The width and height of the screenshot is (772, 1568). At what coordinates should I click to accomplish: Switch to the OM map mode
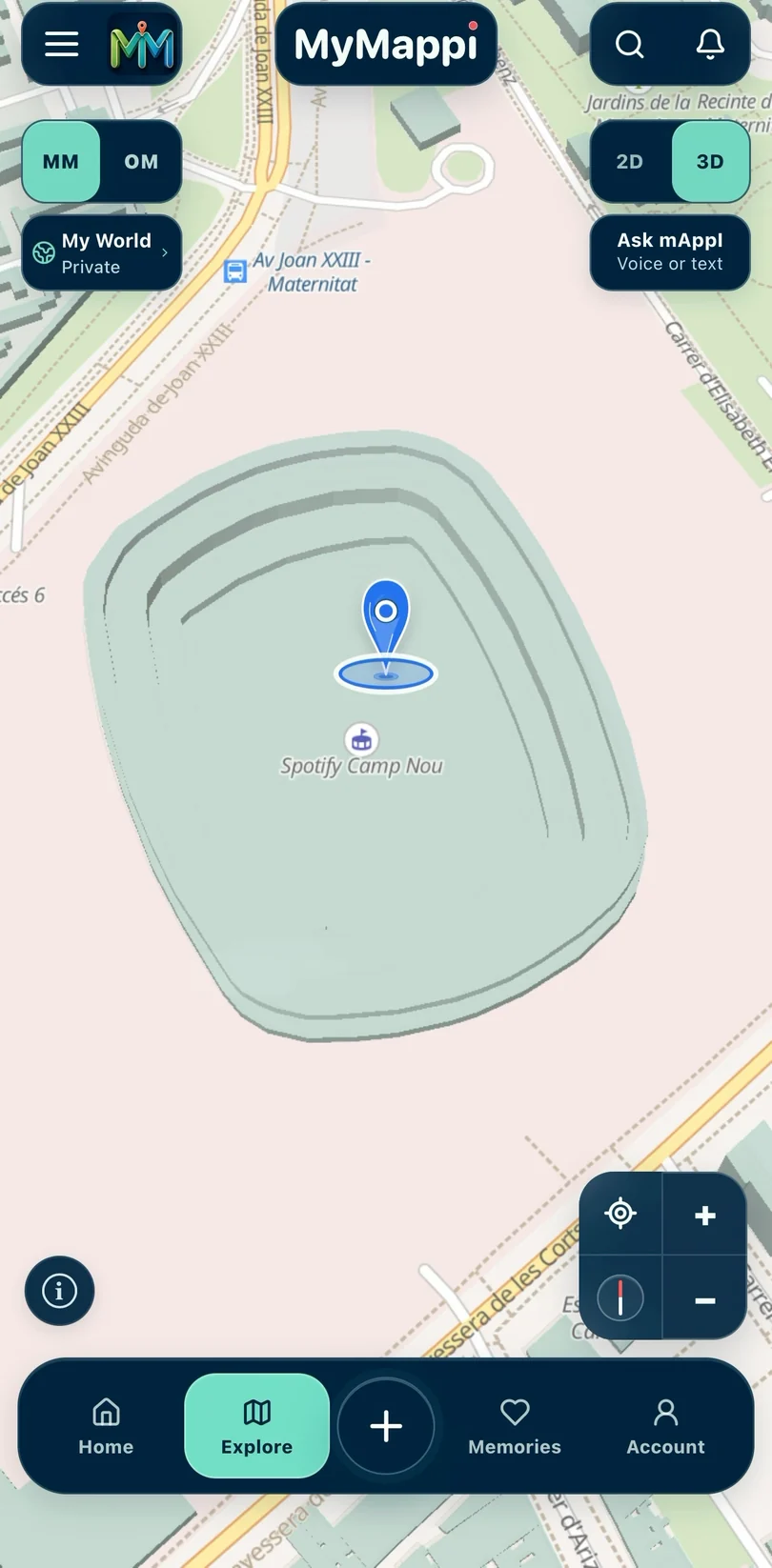tap(141, 161)
